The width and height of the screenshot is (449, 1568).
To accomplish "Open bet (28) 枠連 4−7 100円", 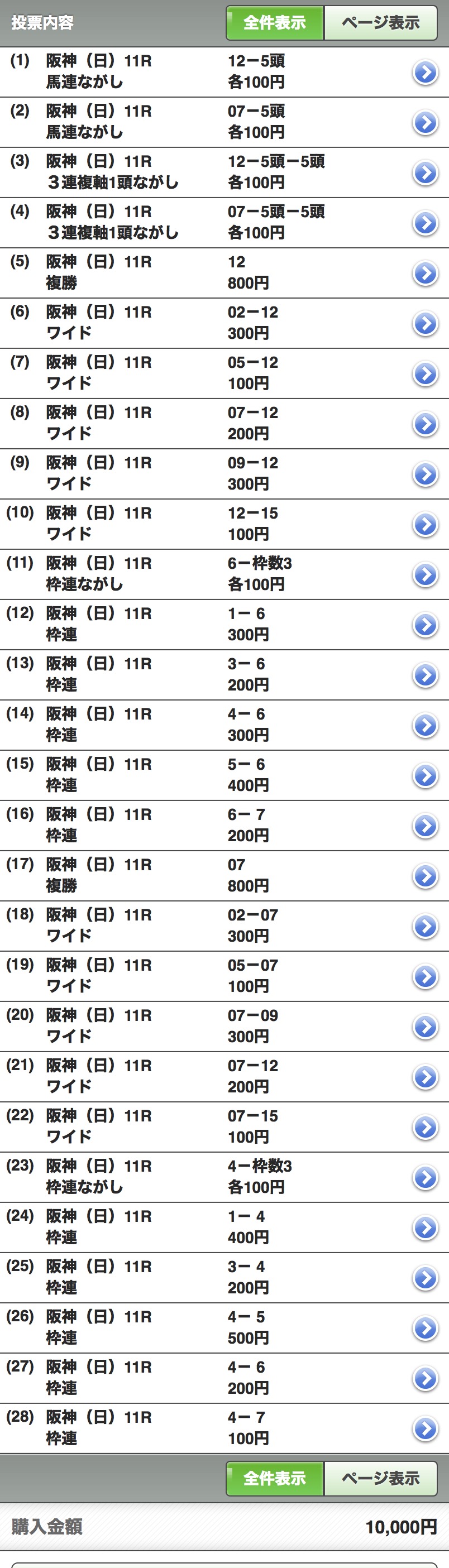I will point(425,1428).
